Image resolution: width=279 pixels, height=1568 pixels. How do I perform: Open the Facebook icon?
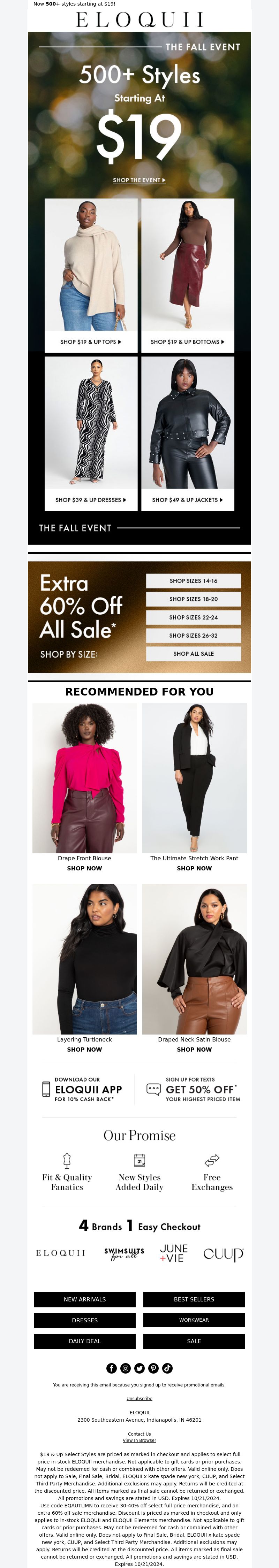click(112, 1368)
